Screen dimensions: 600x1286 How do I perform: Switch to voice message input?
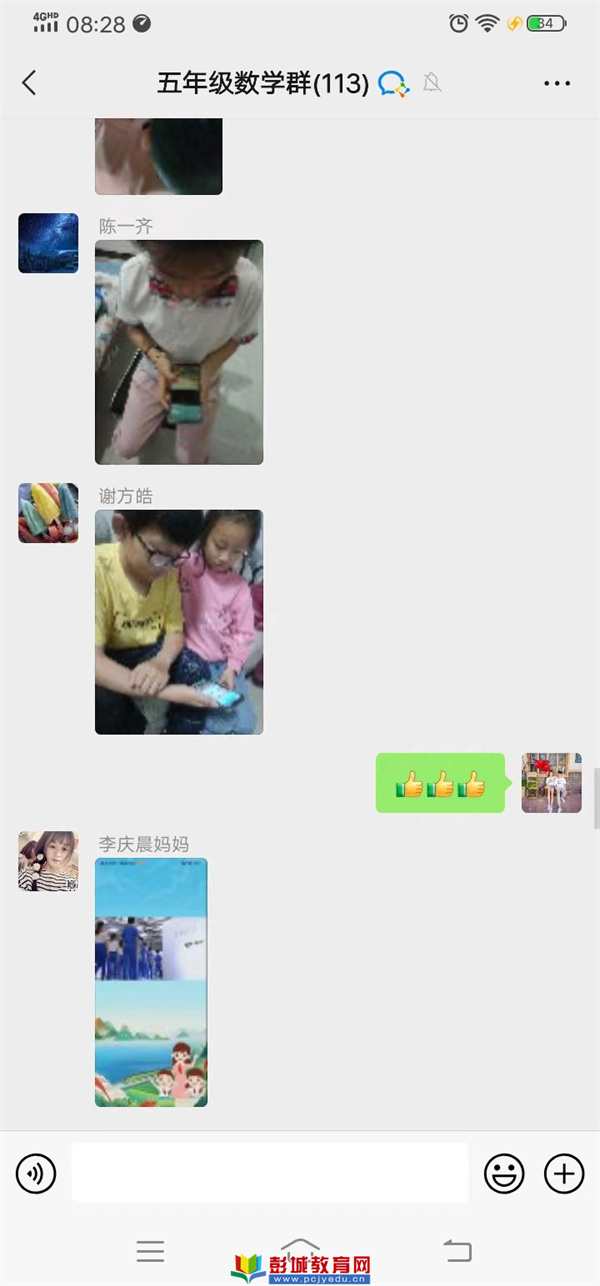pos(37,1173)
